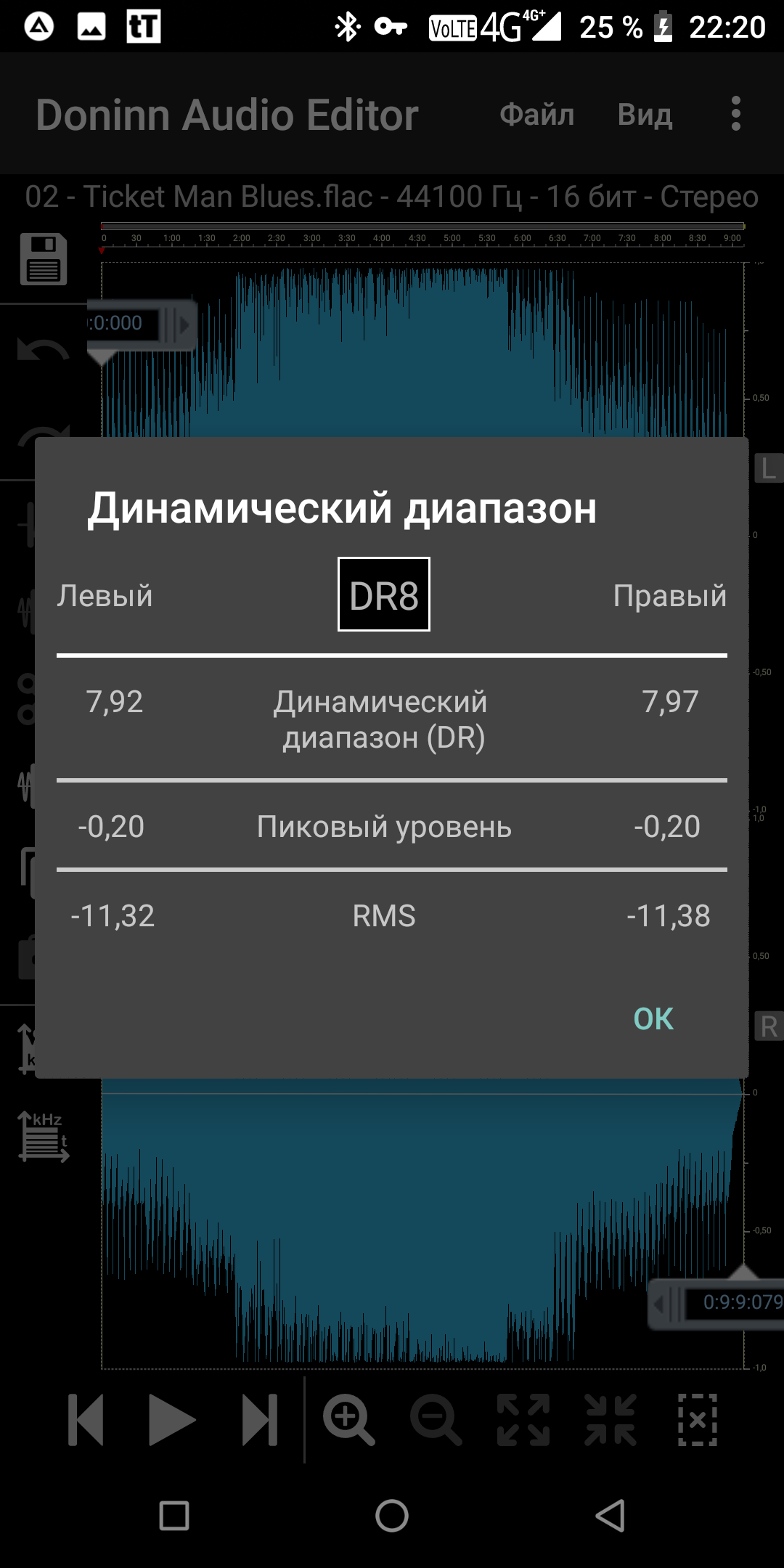Zoom in on the waveform
784x1568 pixels.
click(x=349, y=1419)
